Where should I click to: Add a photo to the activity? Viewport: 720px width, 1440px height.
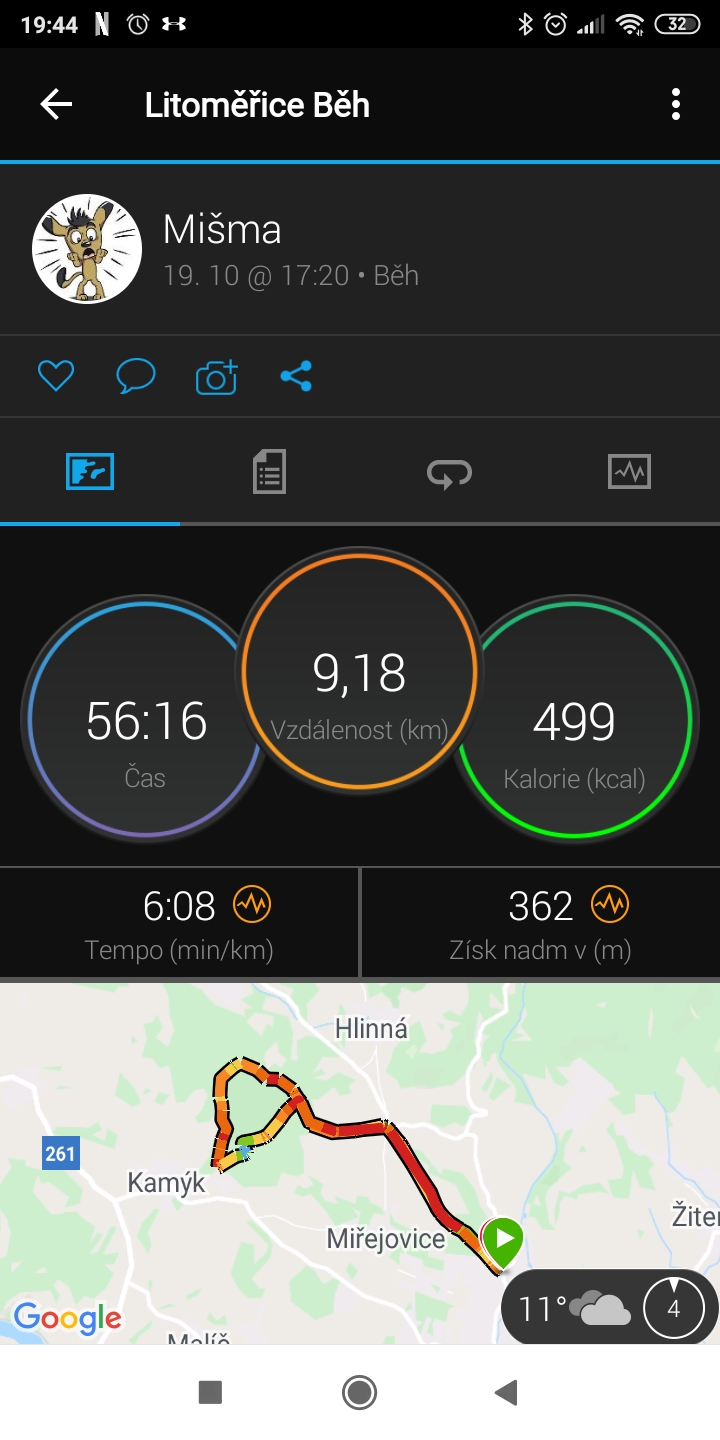tap(216, 377)
